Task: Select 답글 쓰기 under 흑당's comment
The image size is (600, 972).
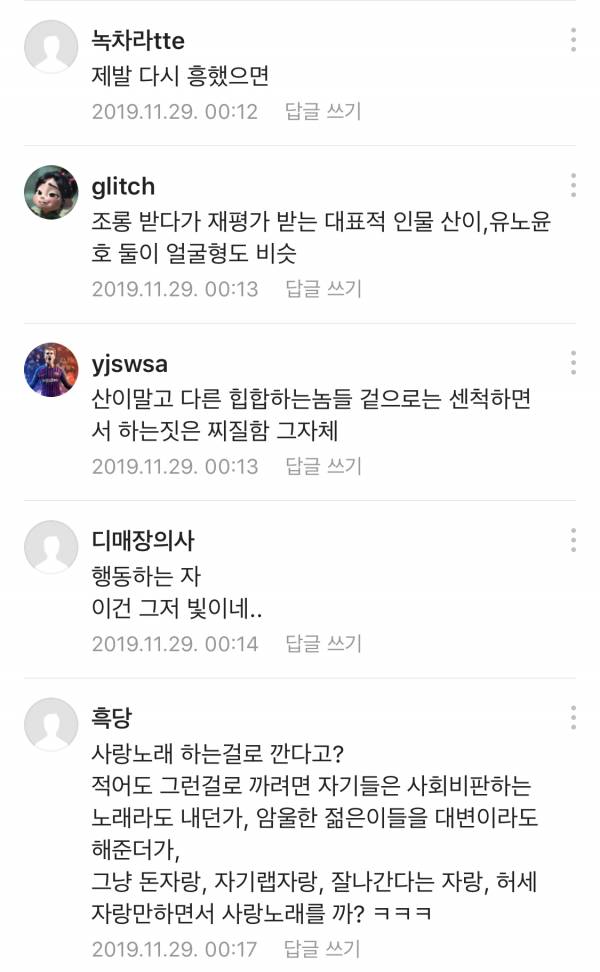Action: tap(323, 948)
